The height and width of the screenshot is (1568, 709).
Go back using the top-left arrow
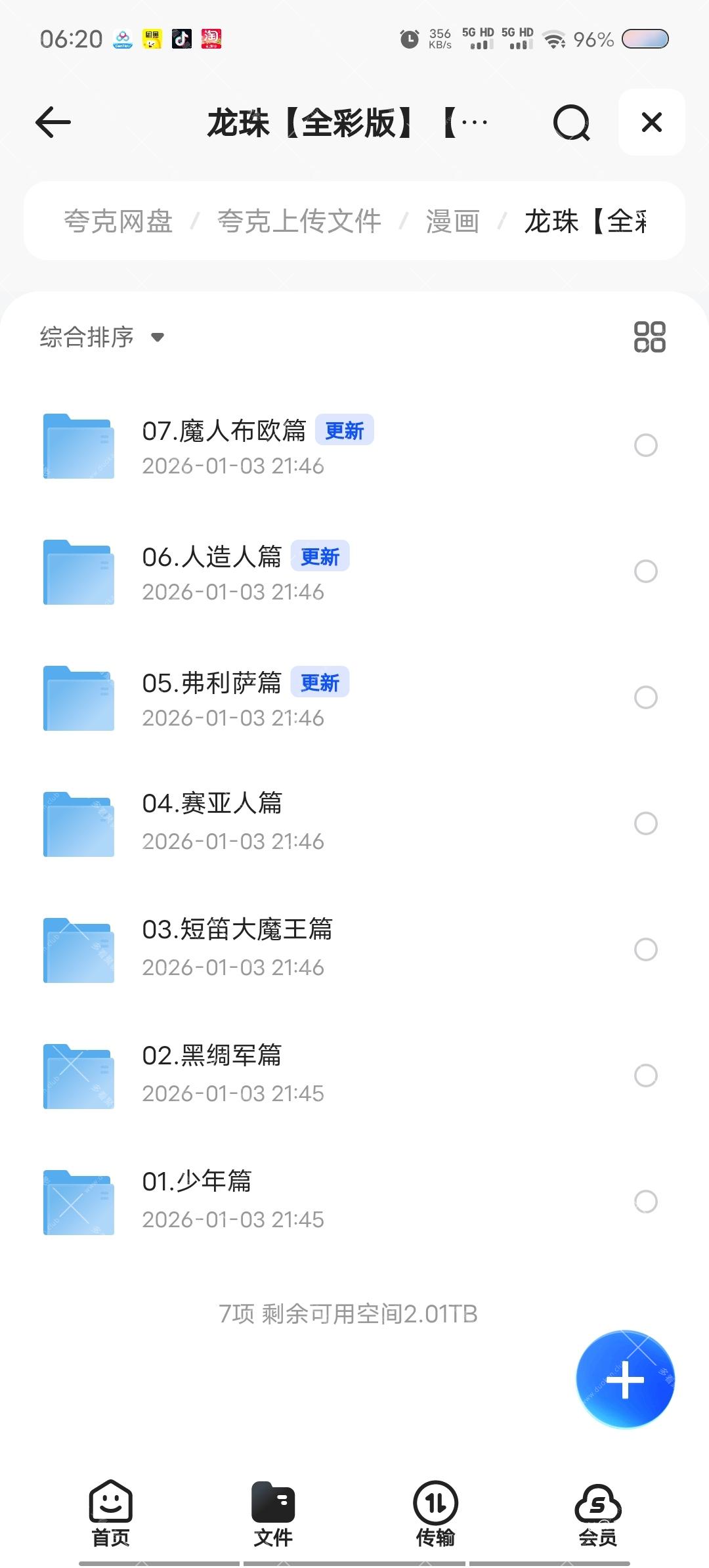click(x=53, y=123)
